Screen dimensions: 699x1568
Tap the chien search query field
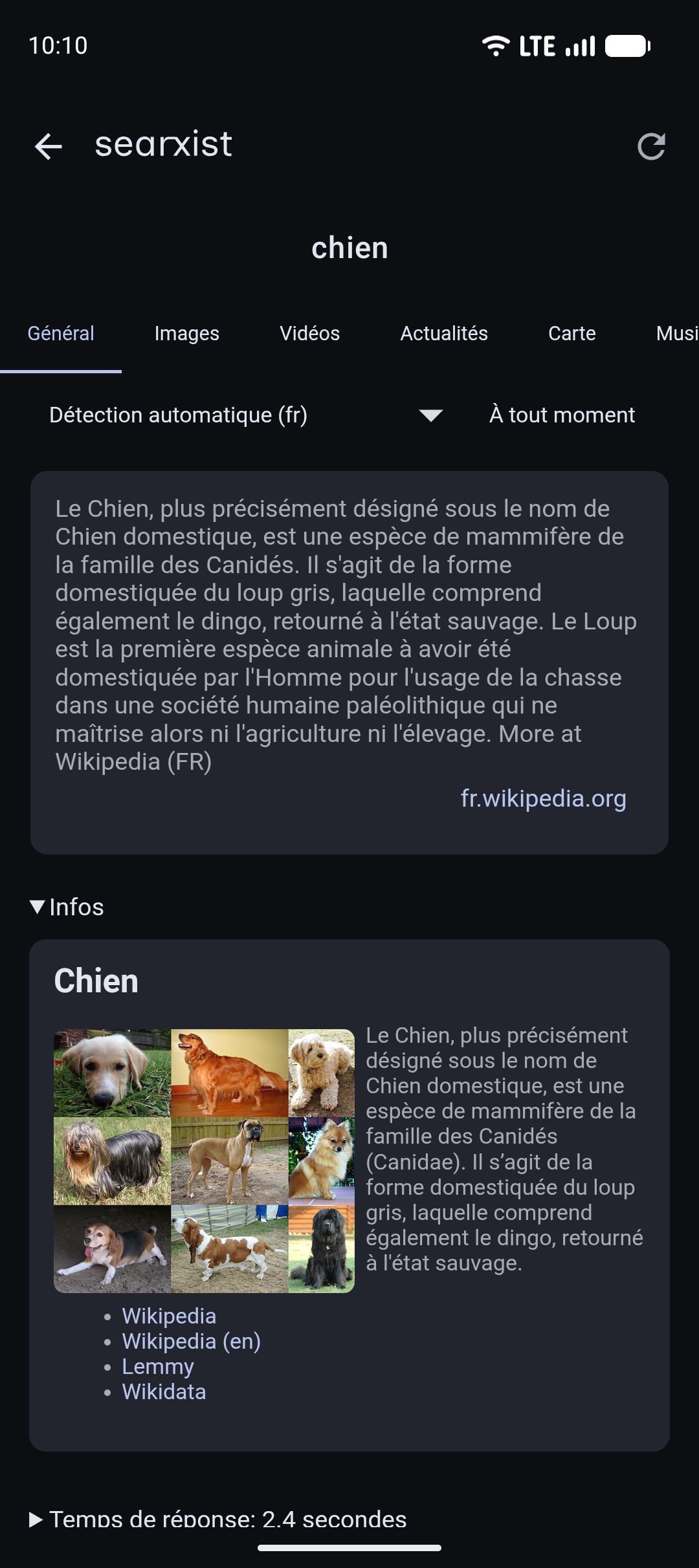(349, 248)
